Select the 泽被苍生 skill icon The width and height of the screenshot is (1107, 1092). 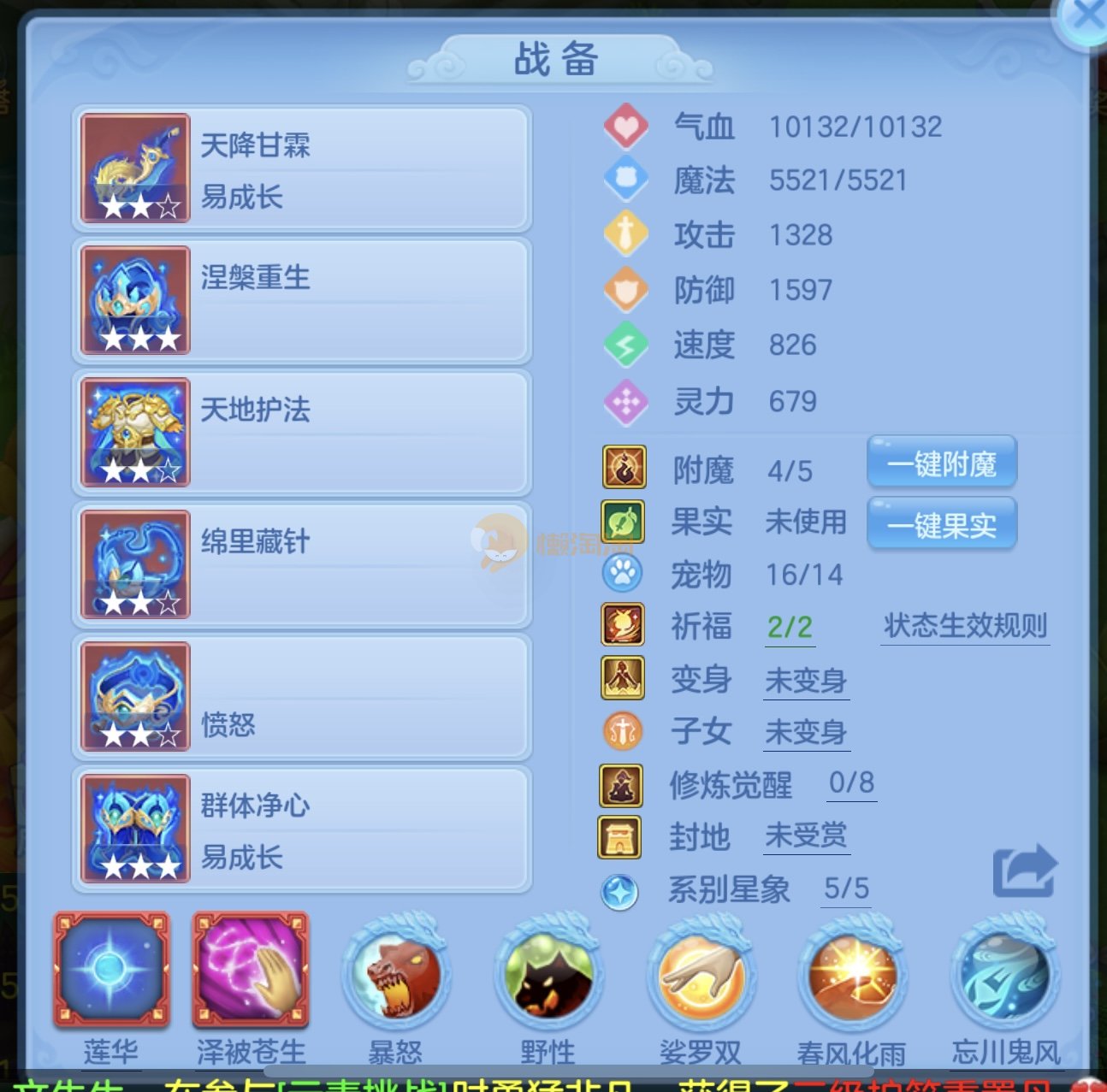[x=250, y=970]
